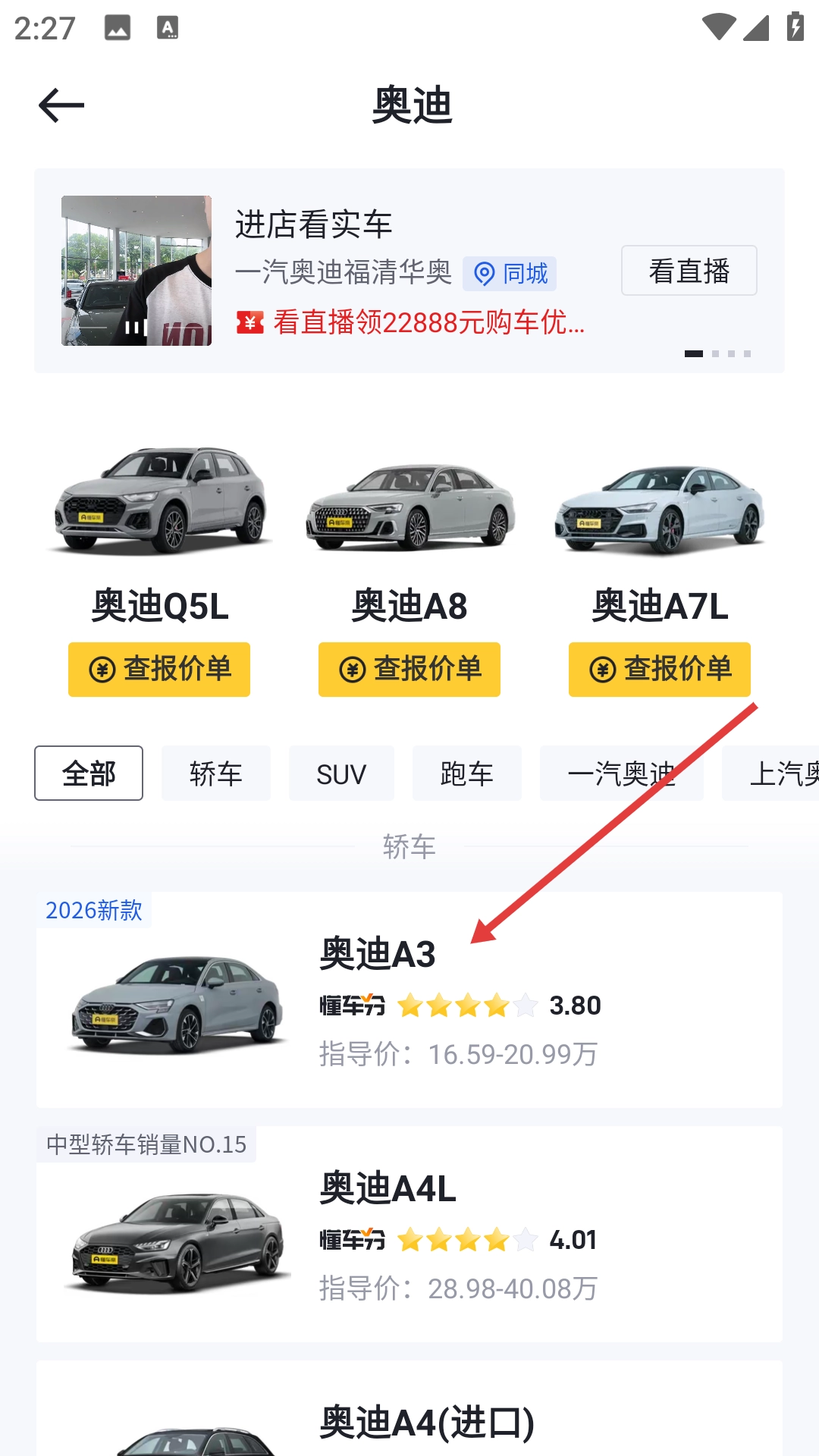
Task: Show 跑车 models only
Action: (467, 773)
